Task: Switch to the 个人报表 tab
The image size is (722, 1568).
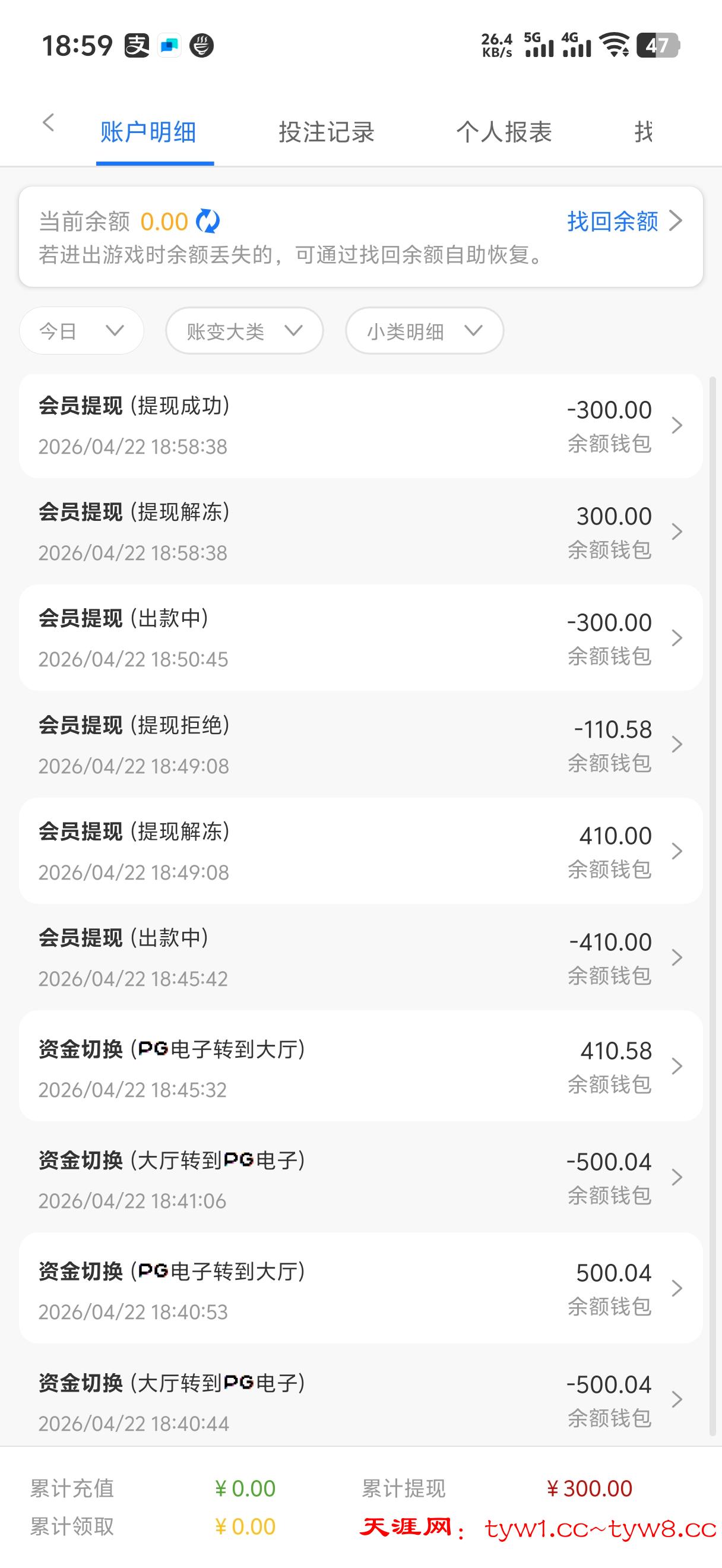Action: point(503,132)
